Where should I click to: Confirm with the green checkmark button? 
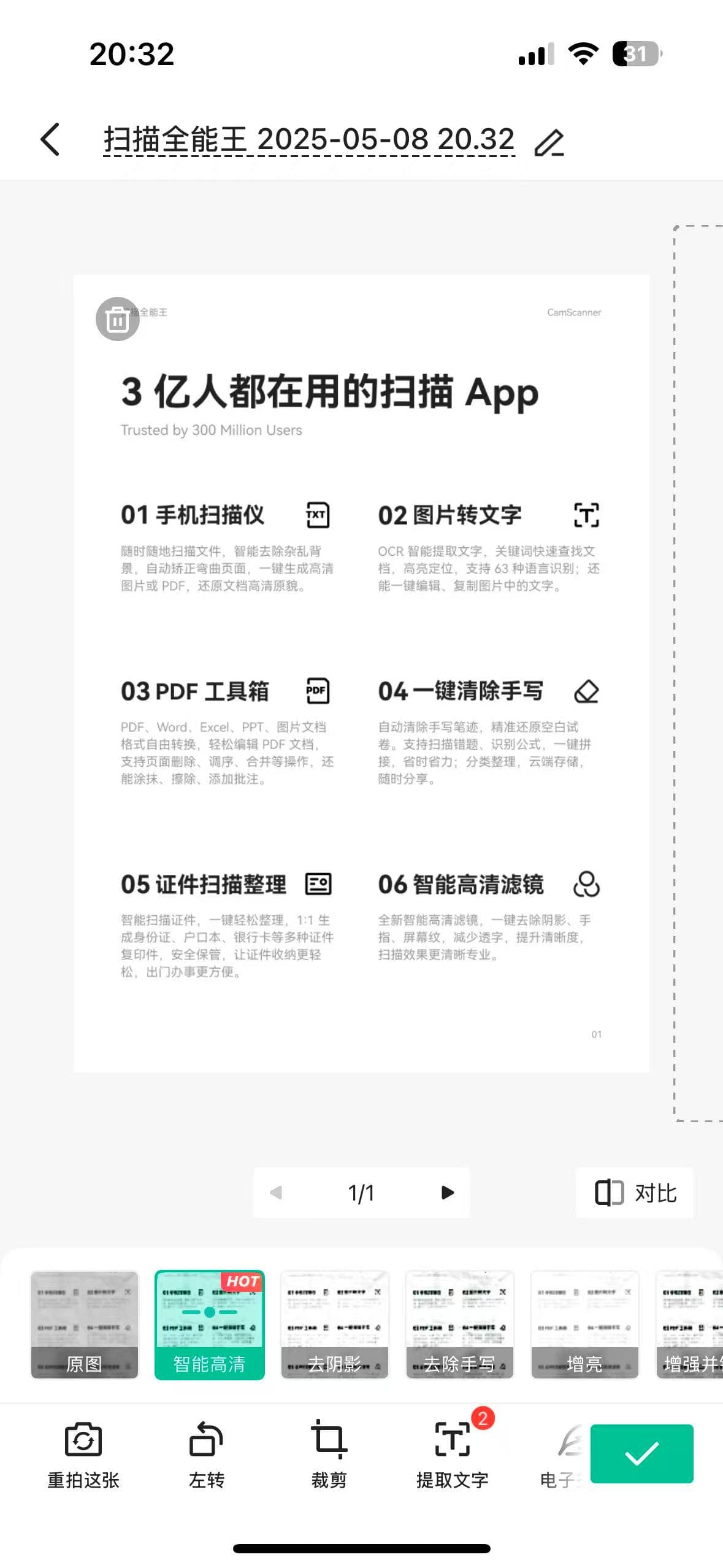[x=641, y=1453]
